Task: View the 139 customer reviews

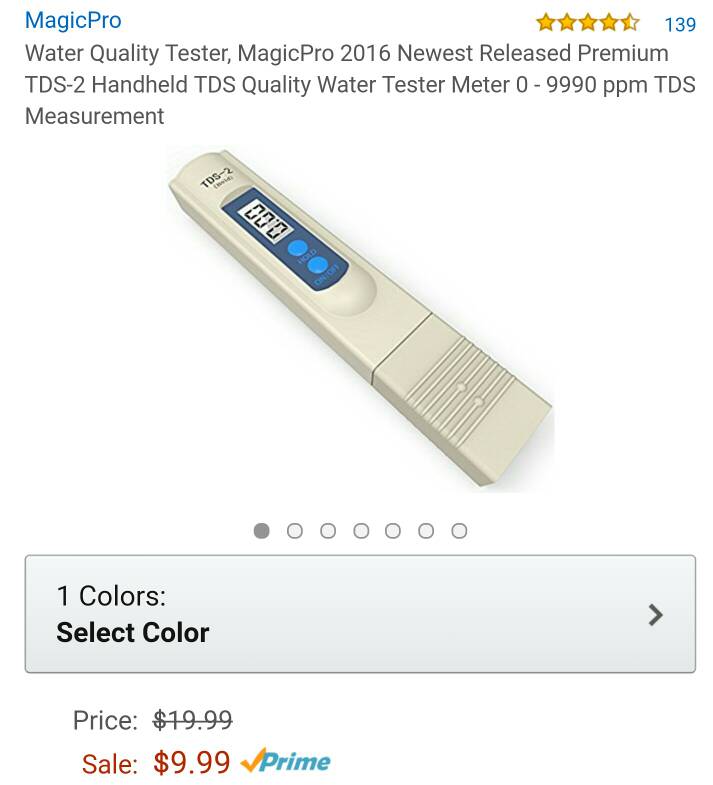Action: 680,24
